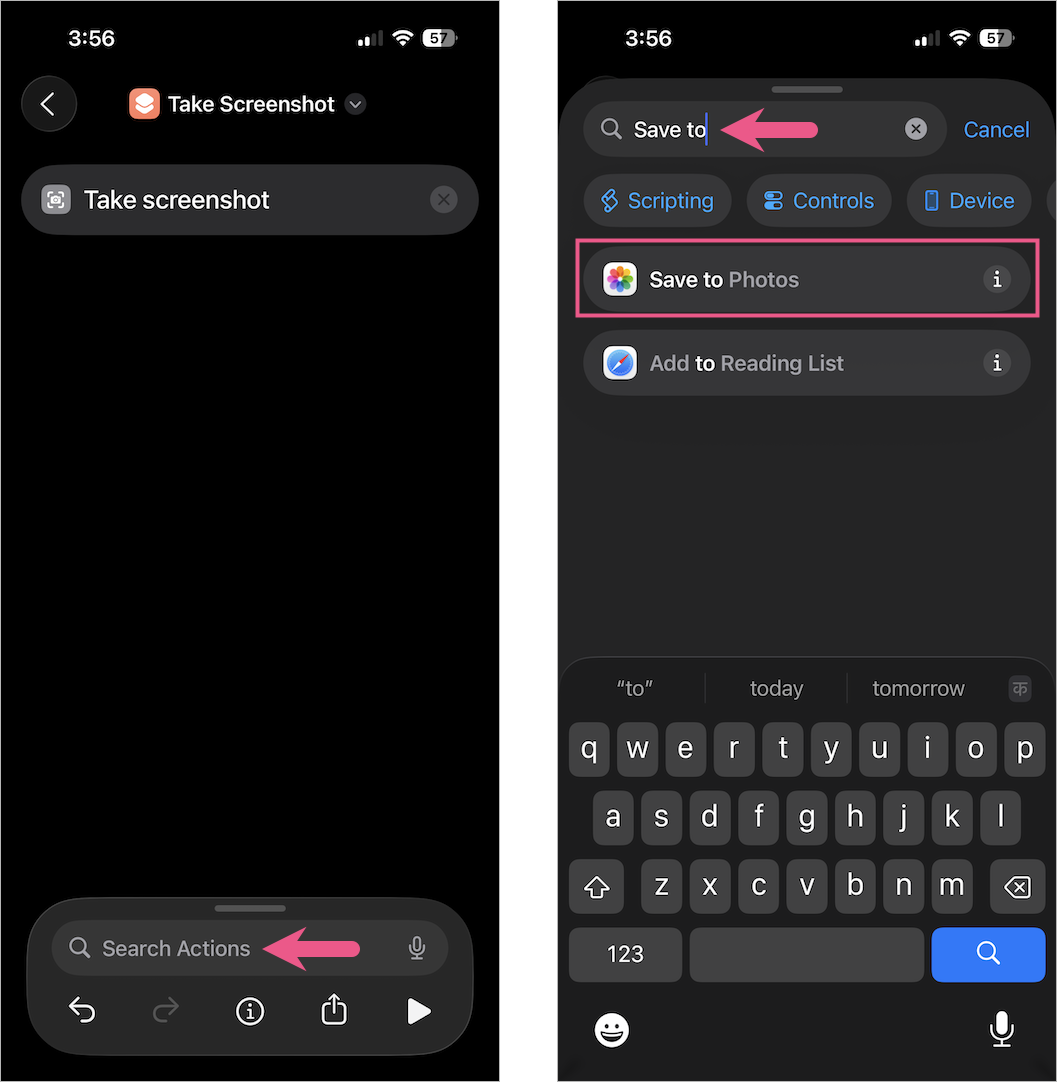The height and width of the screenshot is (1082, 1057).
Task: Go back from the Take Screenshot shortcut
Action: (x=48, y=104)
